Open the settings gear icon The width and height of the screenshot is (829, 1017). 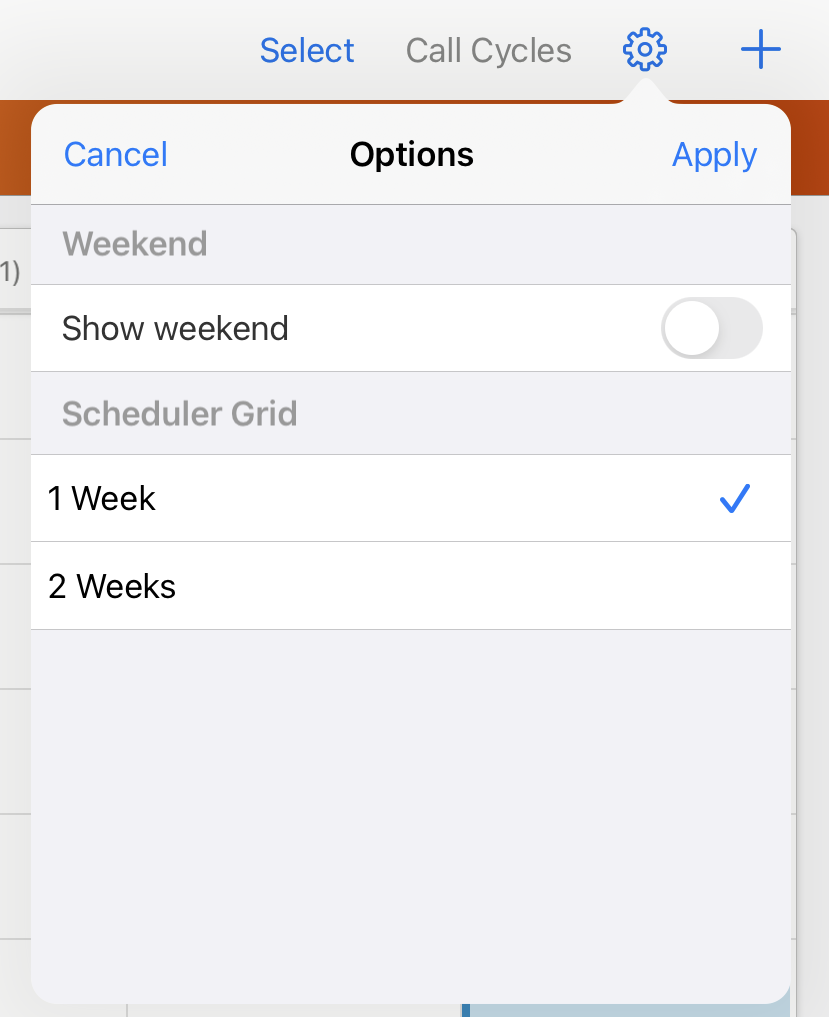click(x=645, y=50)
